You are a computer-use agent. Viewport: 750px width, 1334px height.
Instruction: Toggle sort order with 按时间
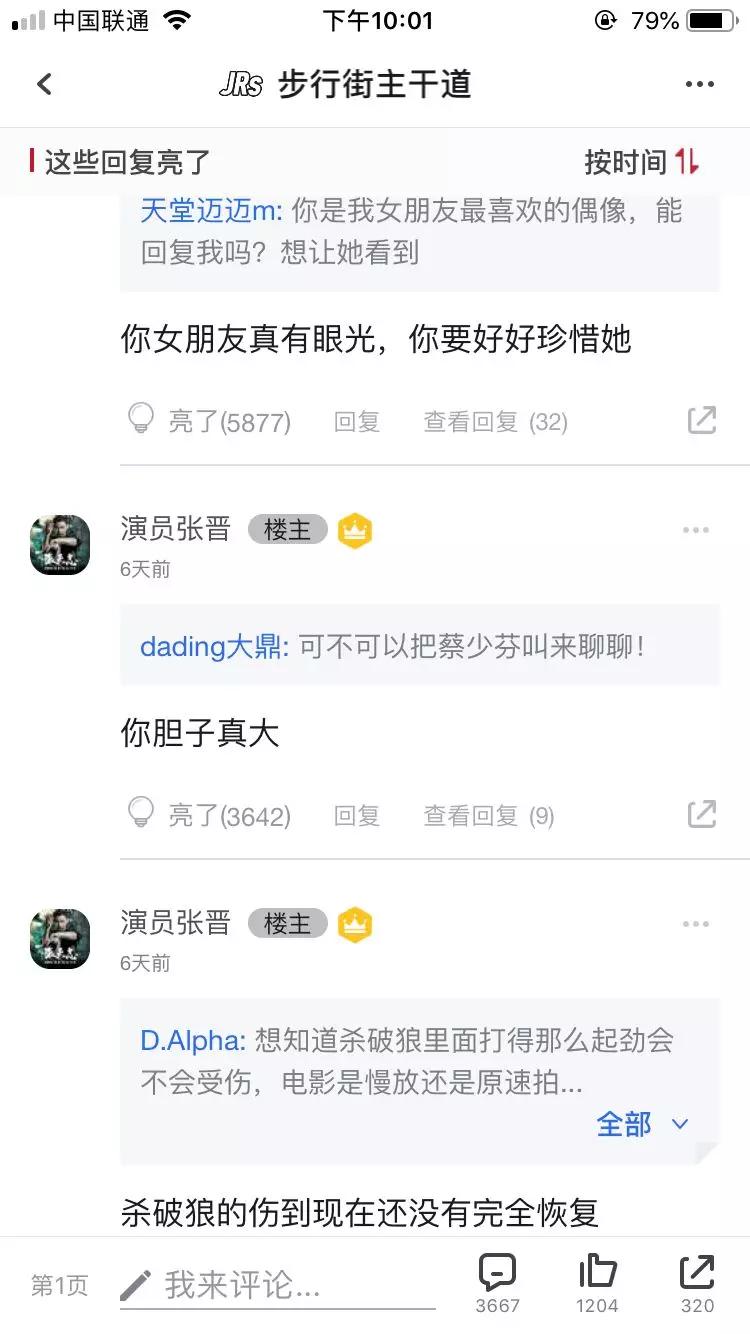tap(642, 162)
